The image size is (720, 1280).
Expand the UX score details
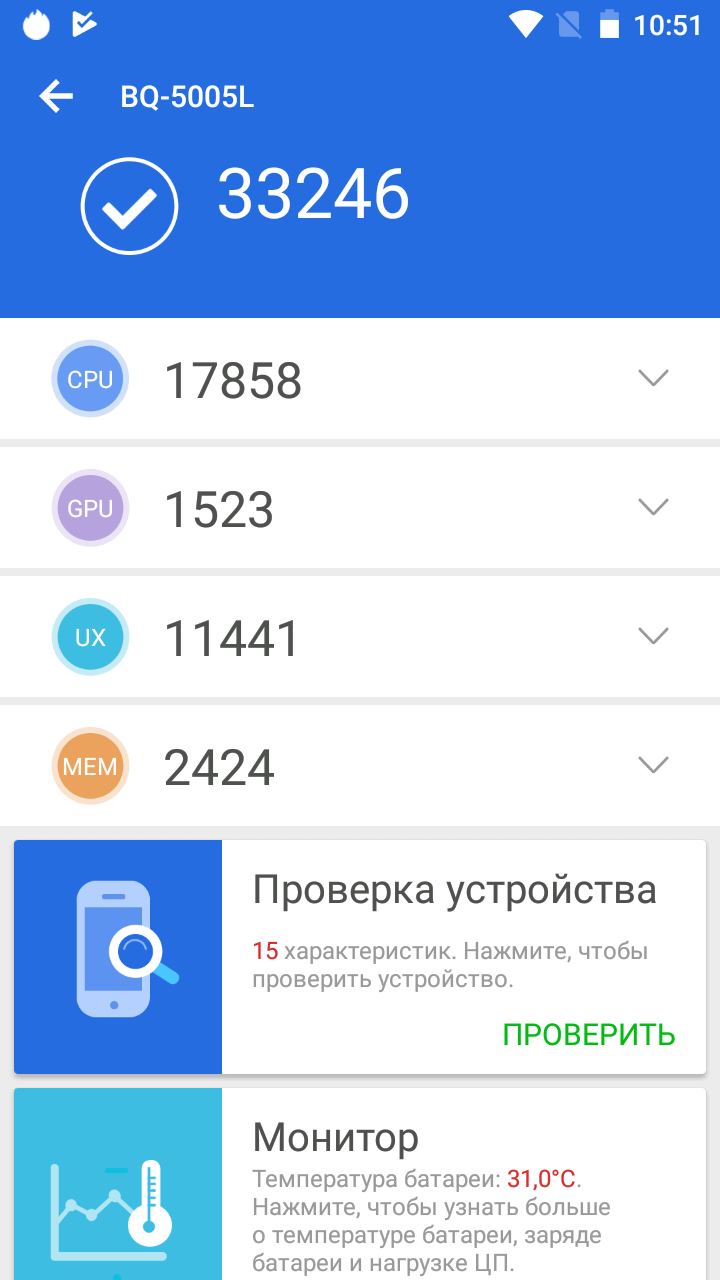pos(652,635)
